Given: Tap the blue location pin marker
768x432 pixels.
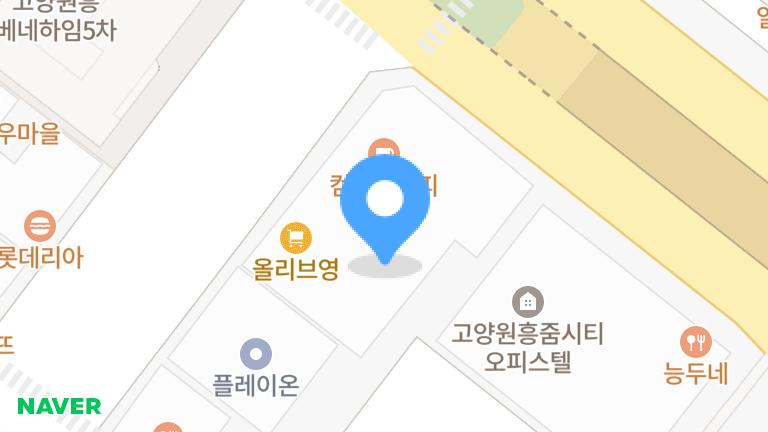Looking at the screenshot, I should click(x=385, y=205).
